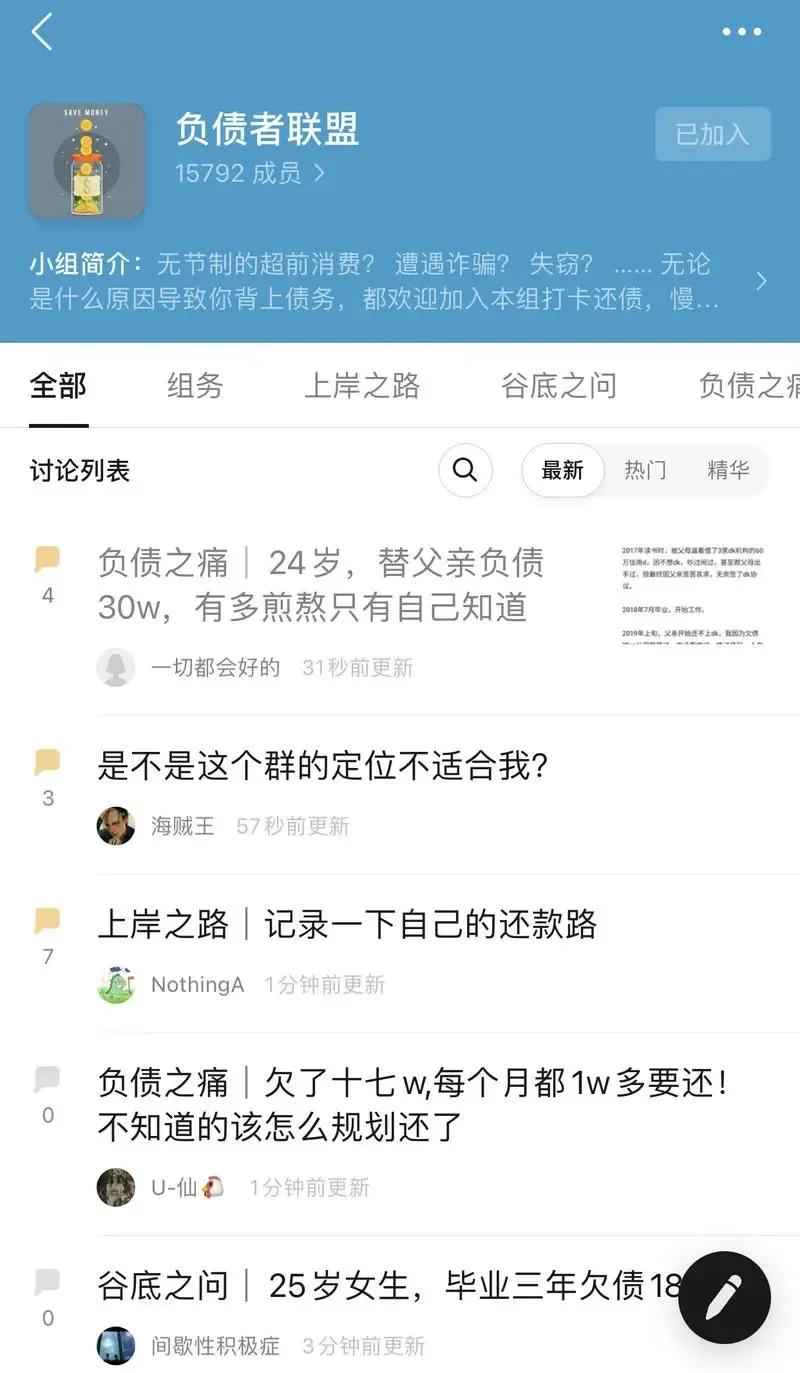Enable the 精华 (featured) filter
The height and width of the screenshot is (1373, 800).
729,470
